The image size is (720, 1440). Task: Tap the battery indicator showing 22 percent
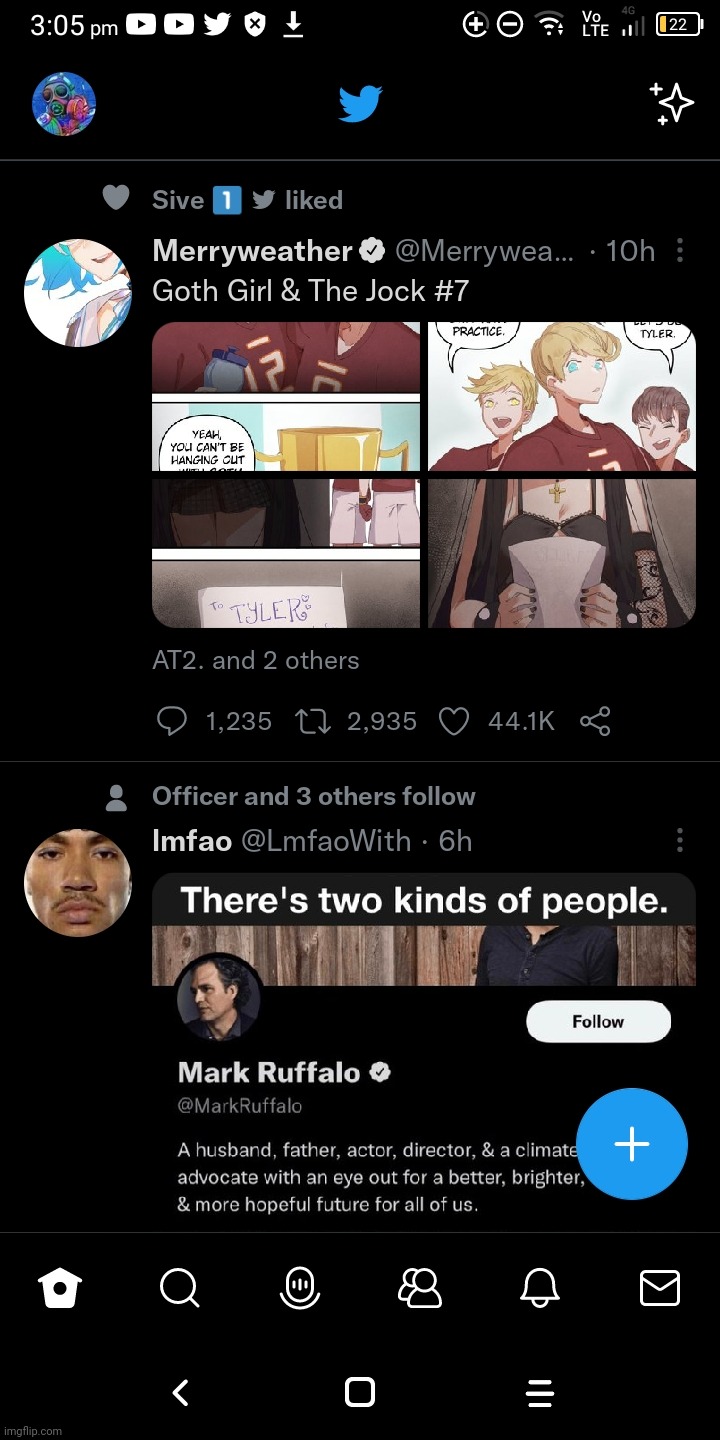[x=676, y=24]
